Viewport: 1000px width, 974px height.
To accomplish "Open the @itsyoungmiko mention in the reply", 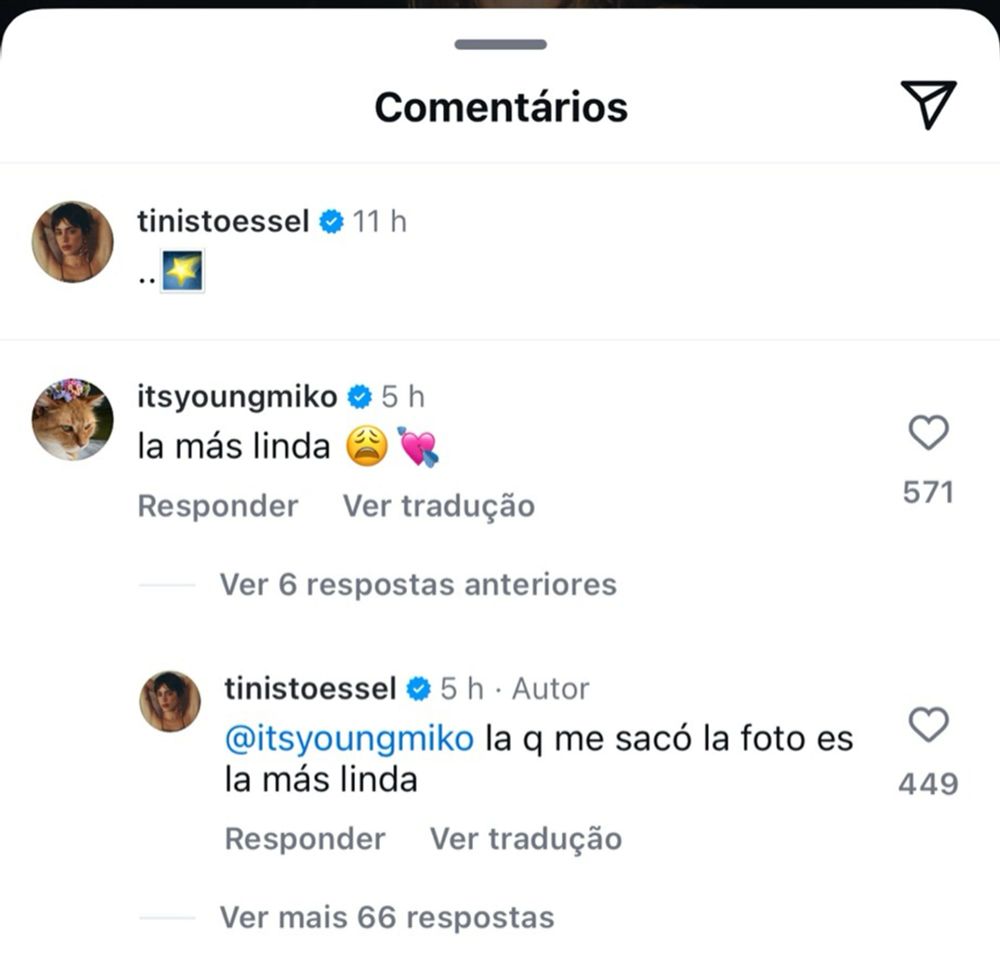I will click(x=349, y=741).
